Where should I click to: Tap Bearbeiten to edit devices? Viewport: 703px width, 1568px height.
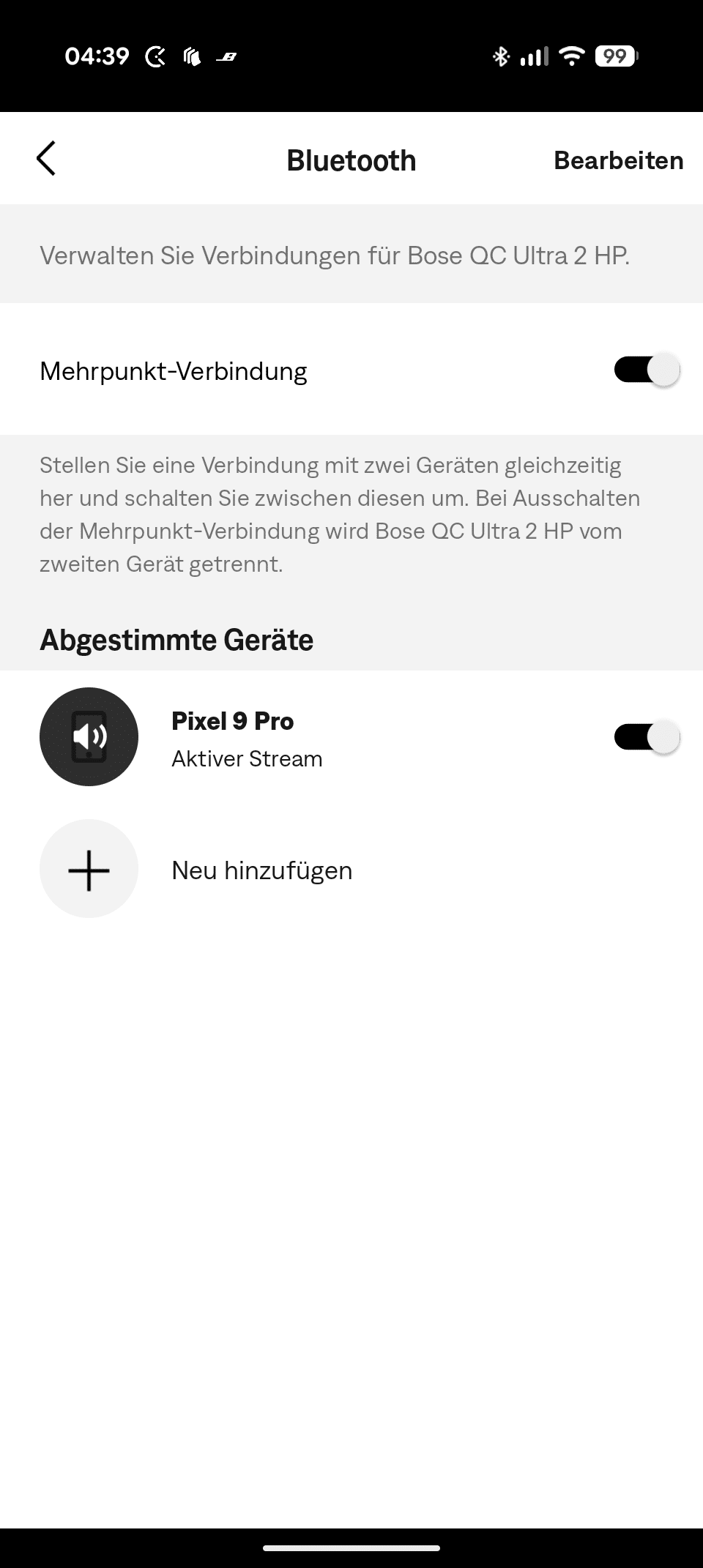point(618,160)
